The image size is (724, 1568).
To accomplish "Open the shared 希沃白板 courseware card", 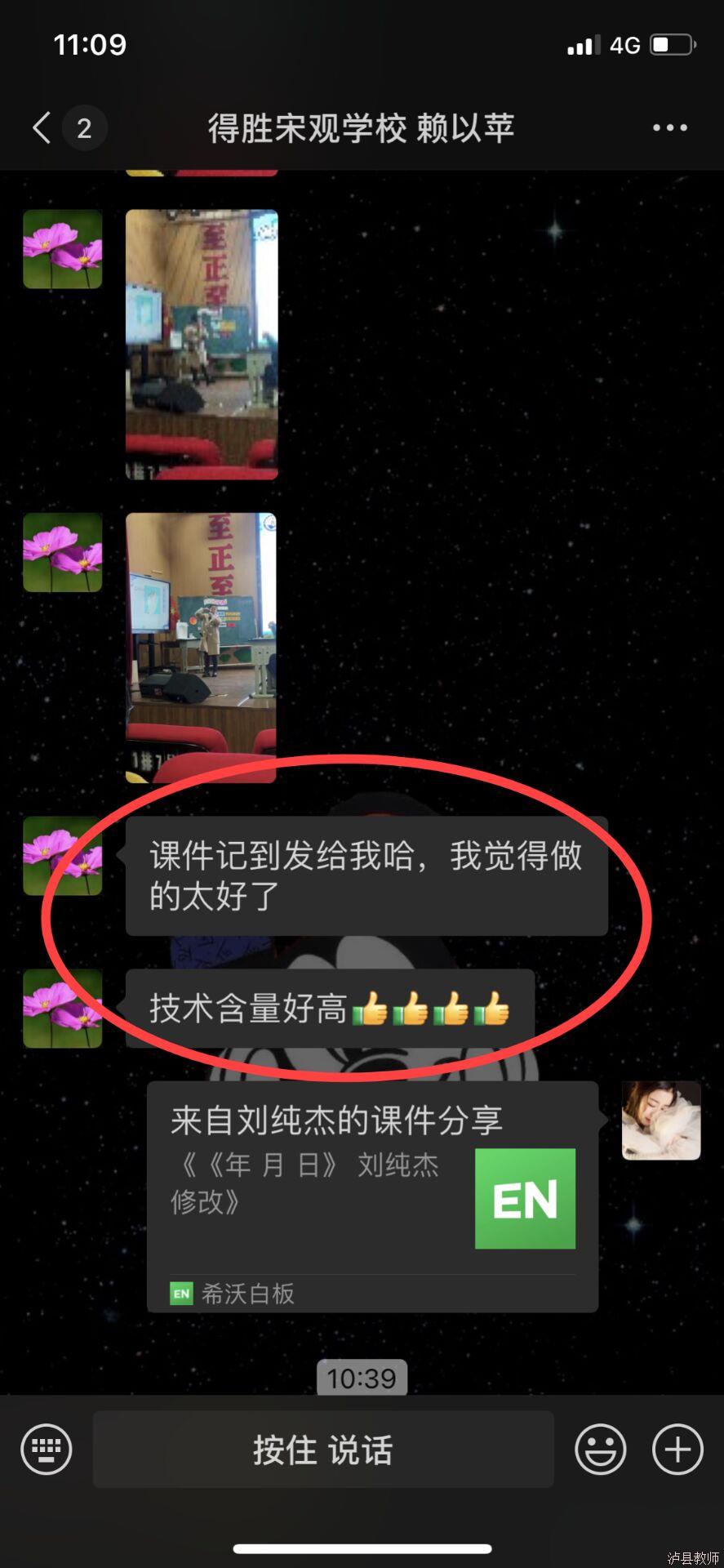I will point(372,1196).
